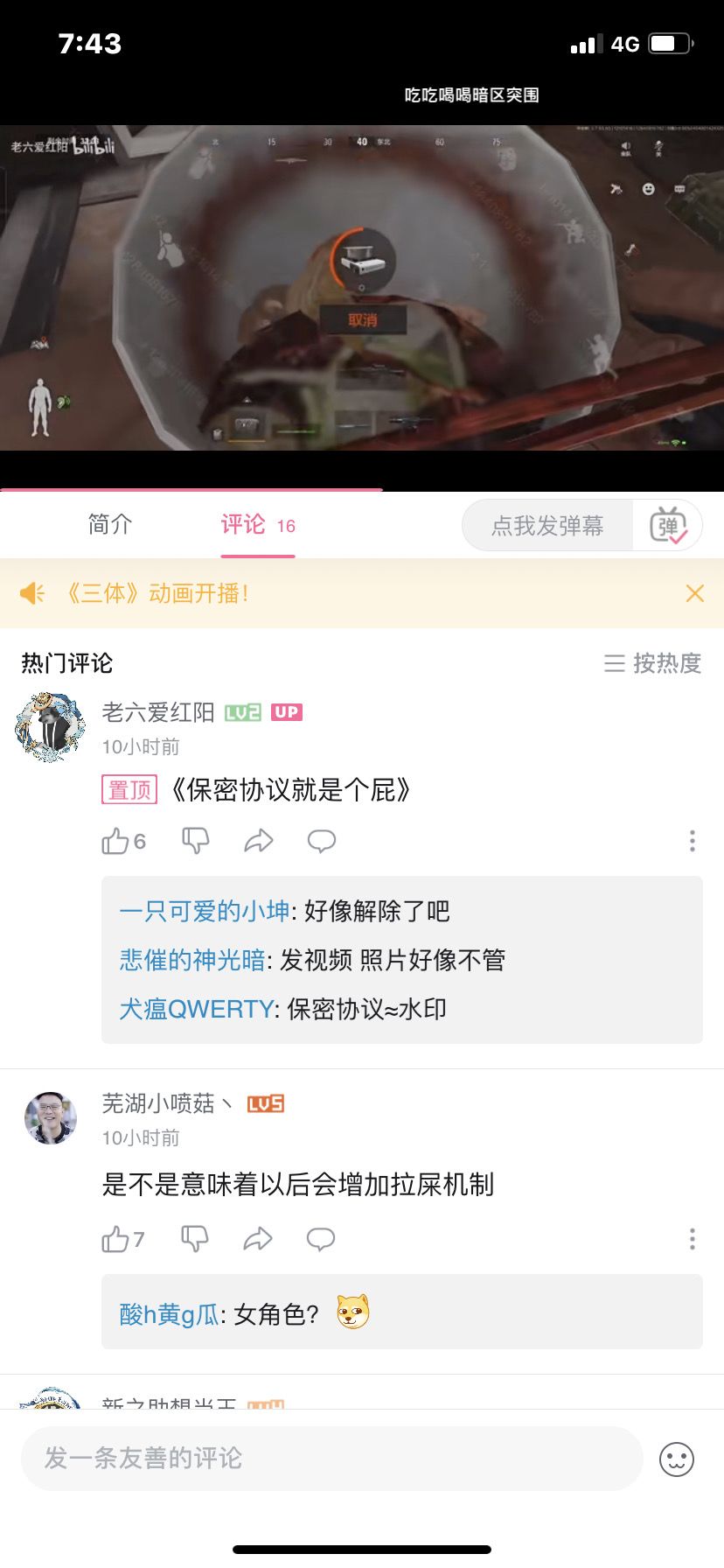Viewport: 724px width, 1568px height.
Task: Dislike 芜湖小喷菇's comment
Action: click(195, 1239)
